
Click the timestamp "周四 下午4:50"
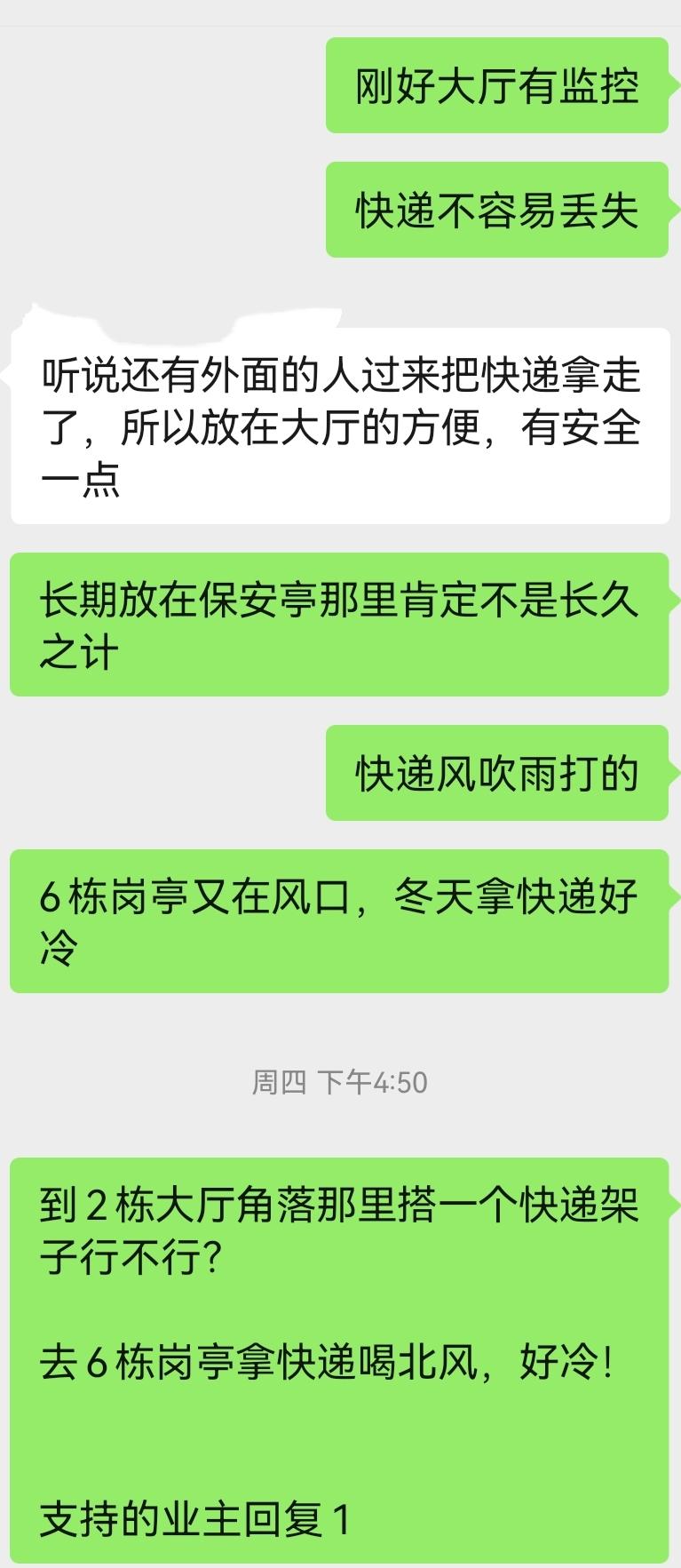(x=340, y=1082)
